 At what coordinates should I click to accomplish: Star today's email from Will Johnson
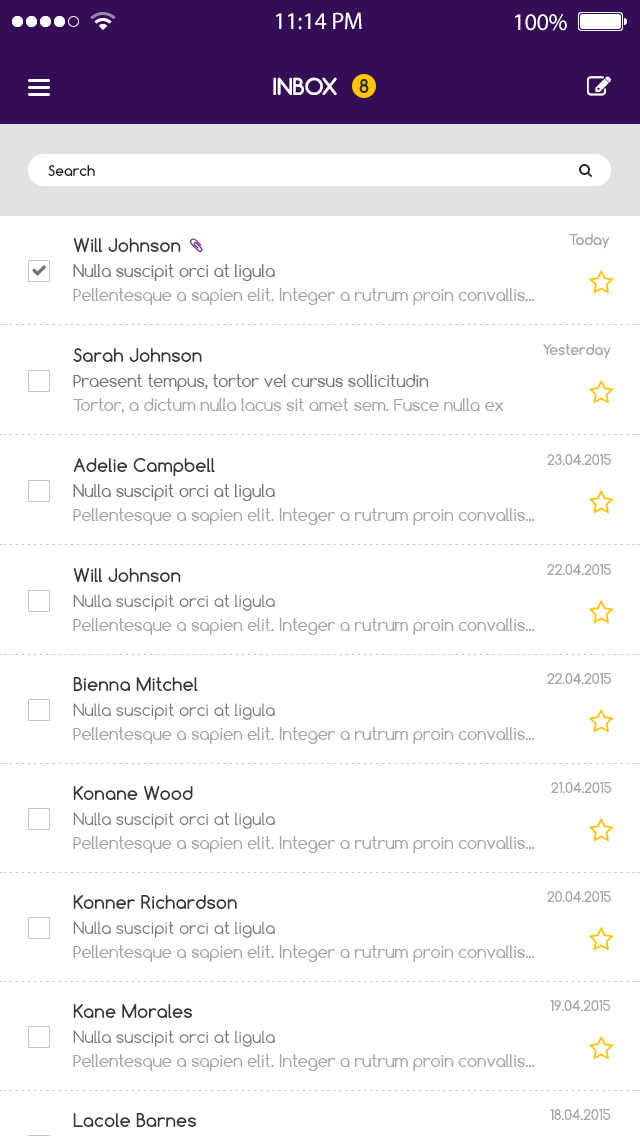(x=601, y=283)
